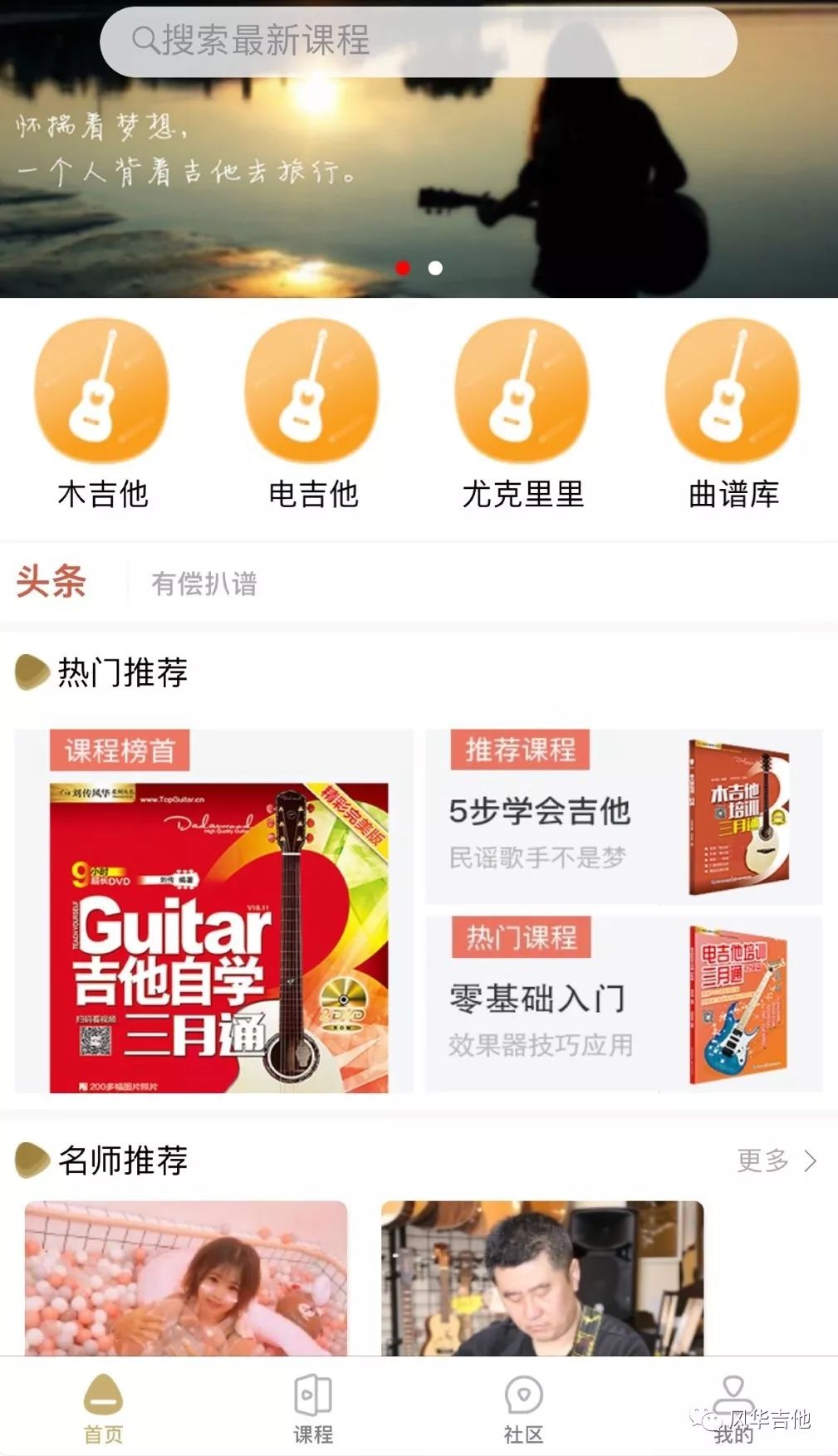This screenshot has width=838, height=1456.
Task: Switch to the 社区 tab
Action: pyautogui.click(x=523, y=1409)
